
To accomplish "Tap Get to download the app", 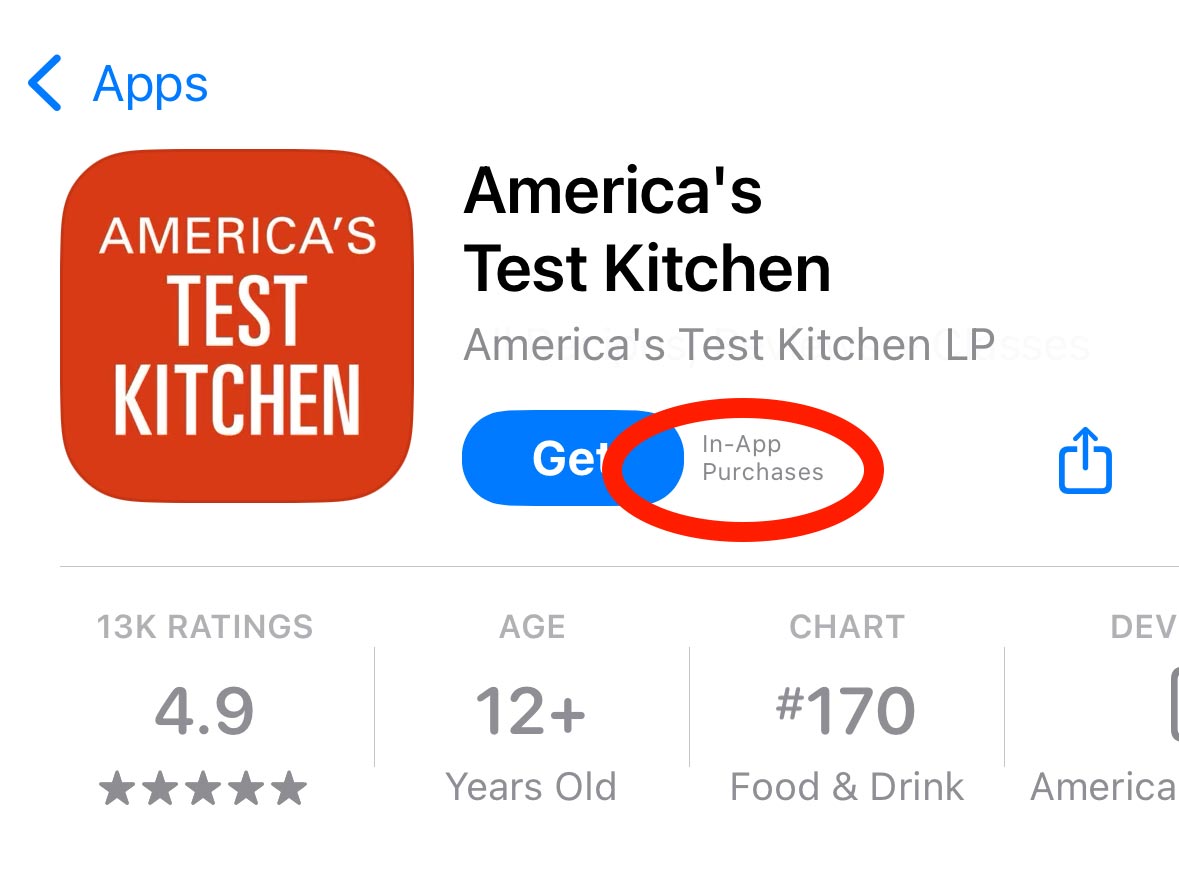I will [560, 458].
